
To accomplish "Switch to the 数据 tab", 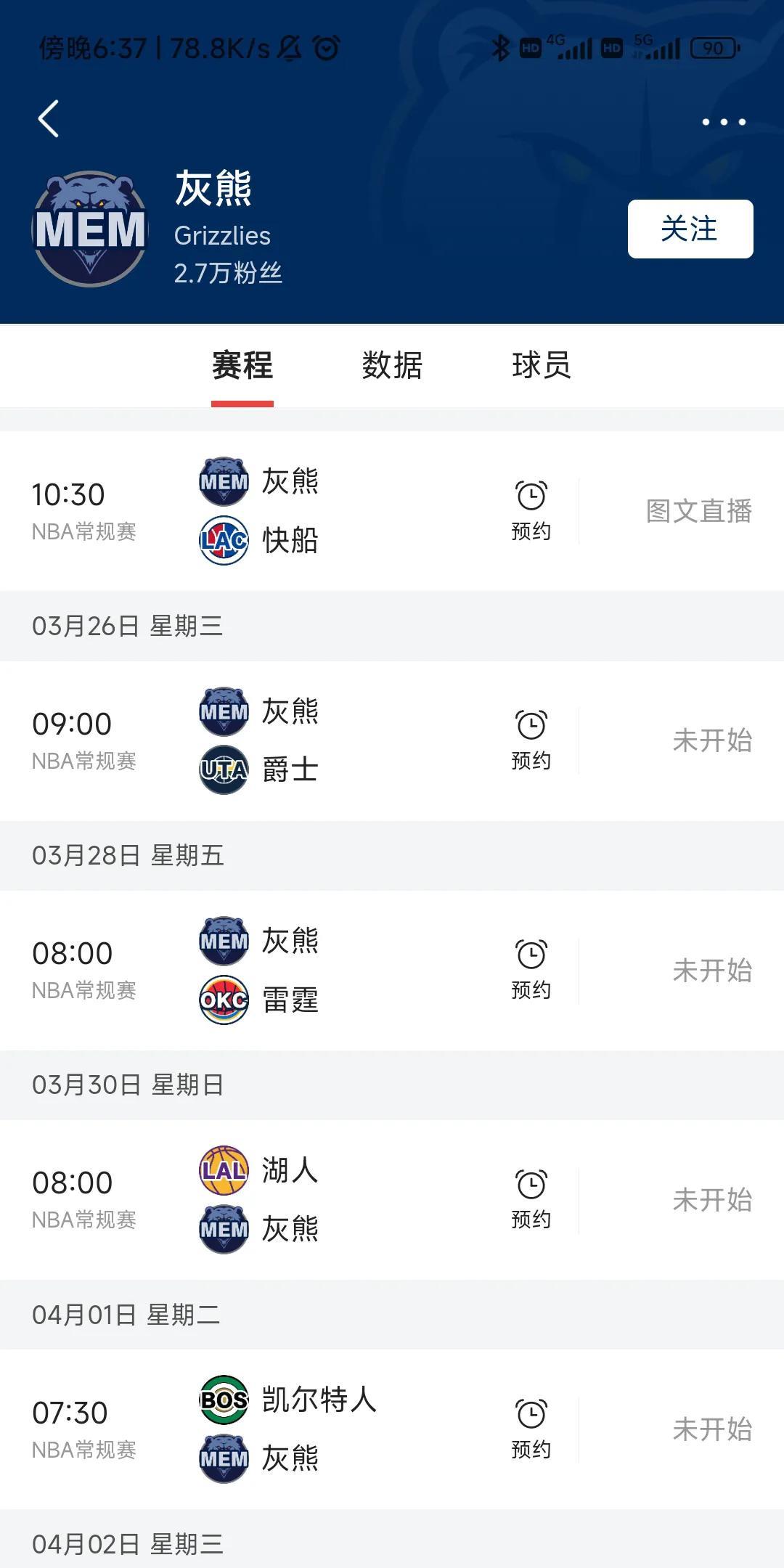I will [x=392, y=365].
